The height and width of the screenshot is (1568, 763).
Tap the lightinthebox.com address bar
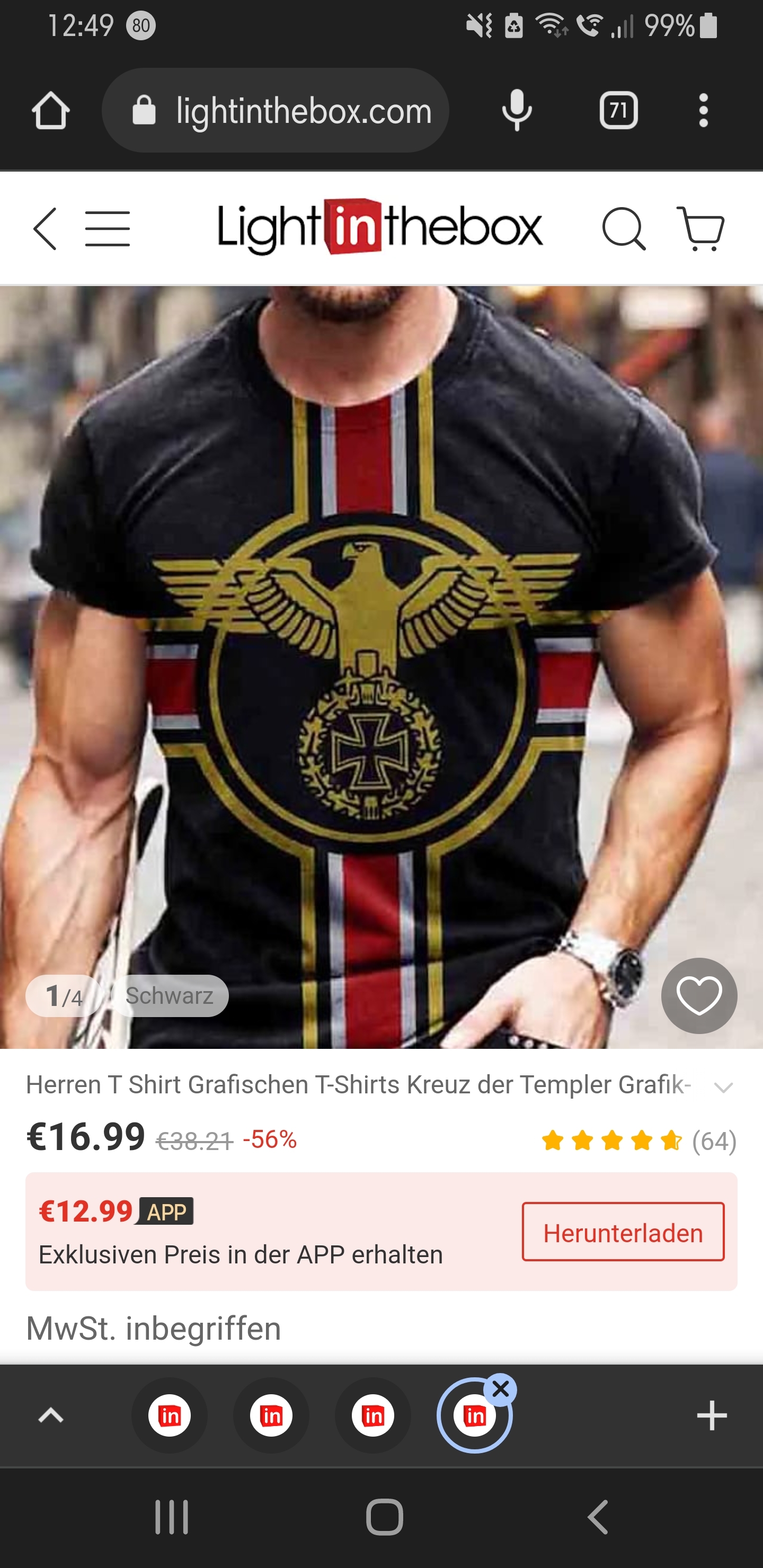(x=275, y=111)
